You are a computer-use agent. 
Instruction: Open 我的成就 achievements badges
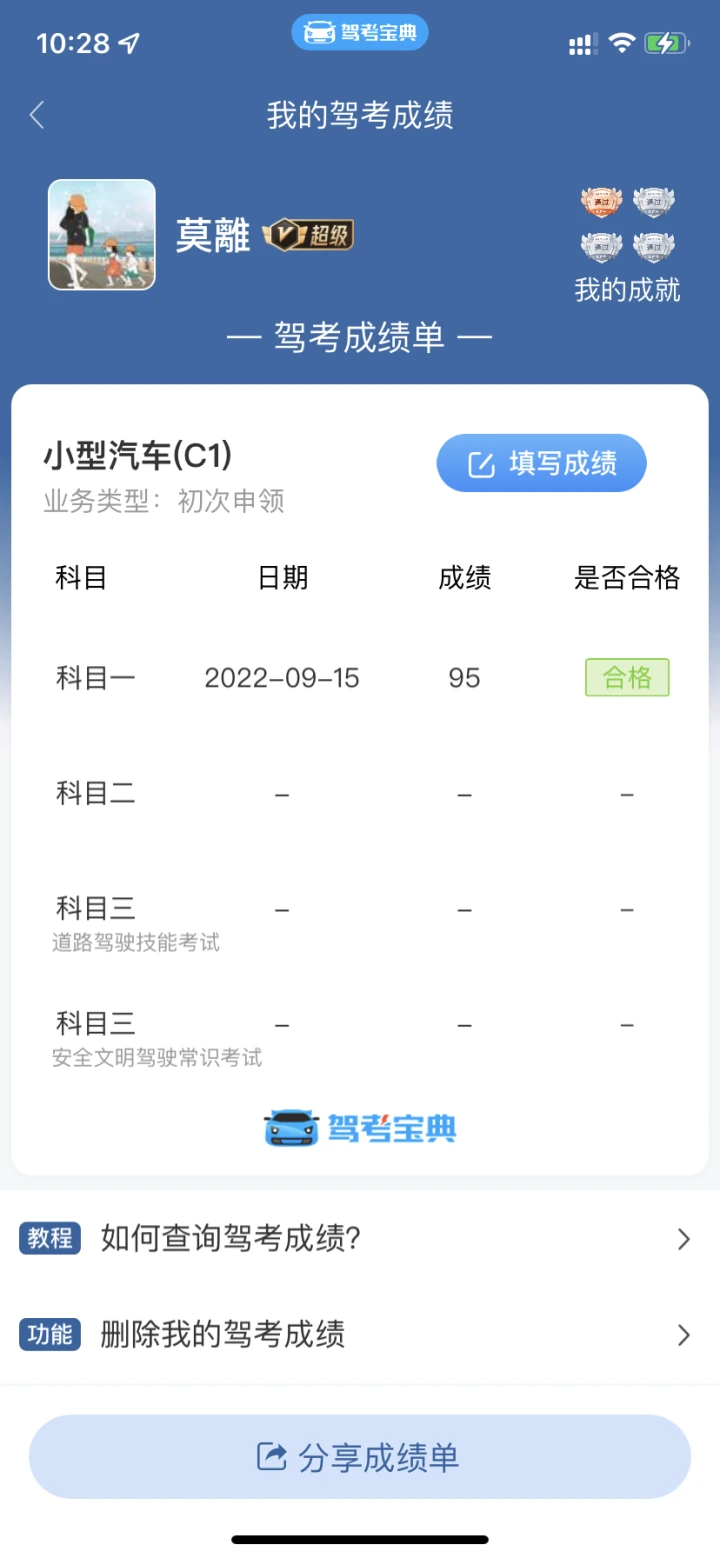click(x=627, y=245)
